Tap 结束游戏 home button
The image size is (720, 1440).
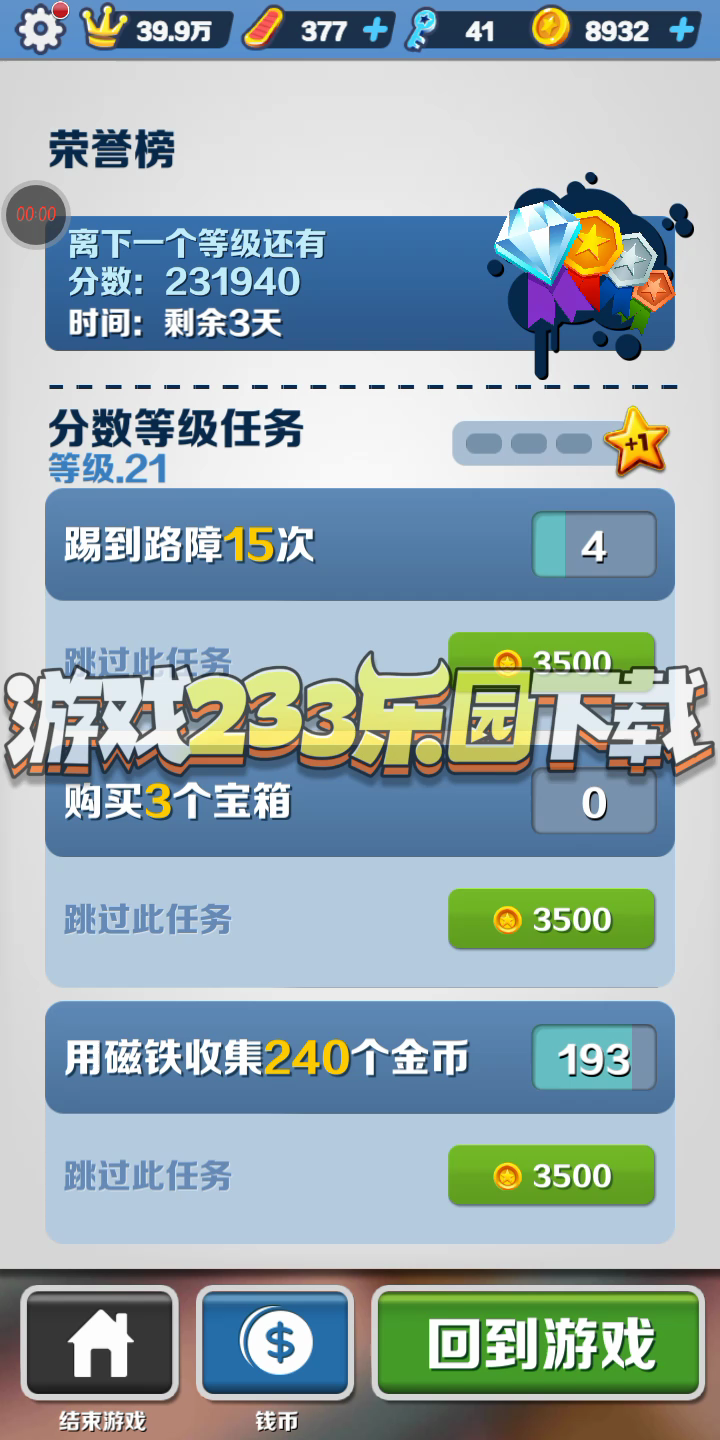100,1342
